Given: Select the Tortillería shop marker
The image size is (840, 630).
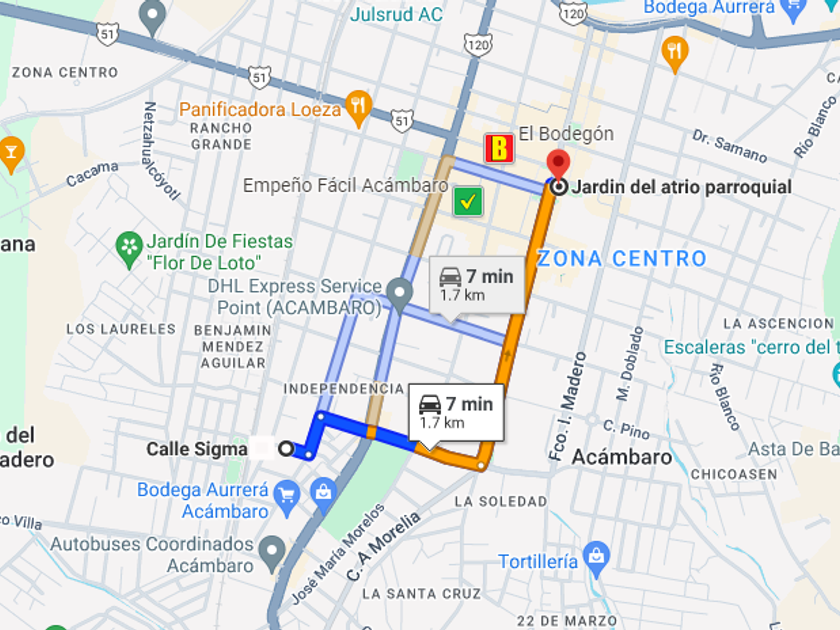Looking at the screenshot, I should [596, 554].
